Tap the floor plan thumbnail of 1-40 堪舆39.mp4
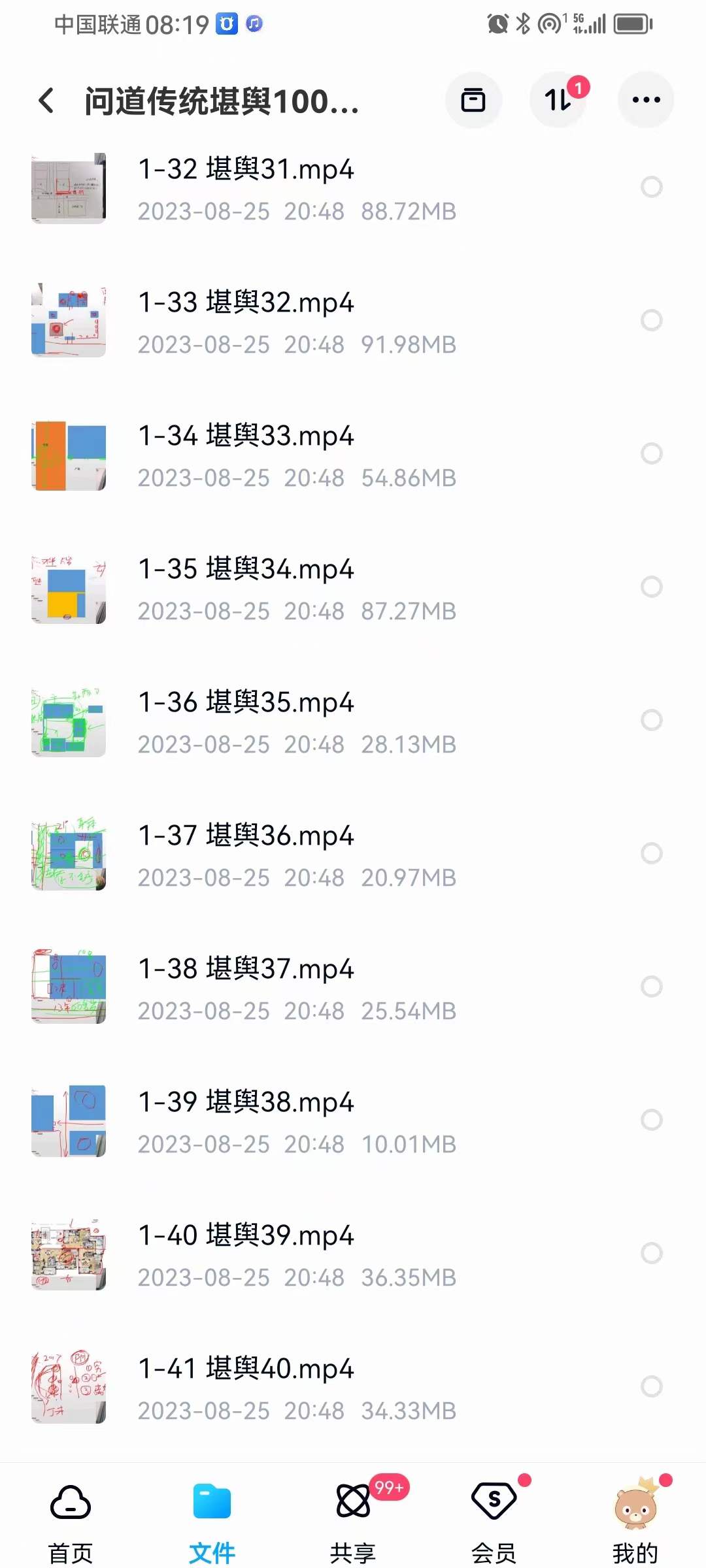This screenshot has height=1568, width=706. coord(68,1254)
